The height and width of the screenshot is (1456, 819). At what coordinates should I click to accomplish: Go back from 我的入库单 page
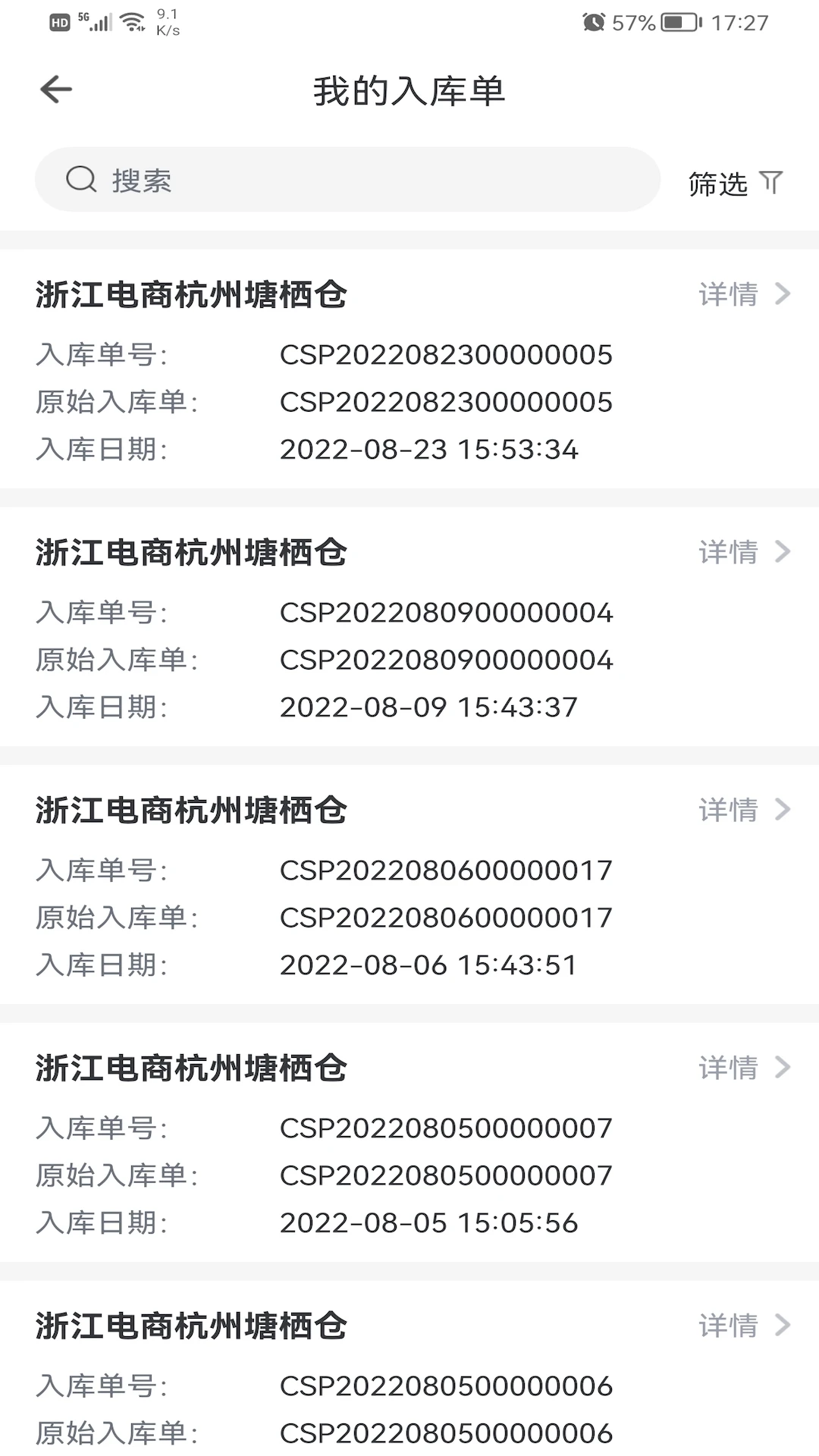click(x=56, y=89)
